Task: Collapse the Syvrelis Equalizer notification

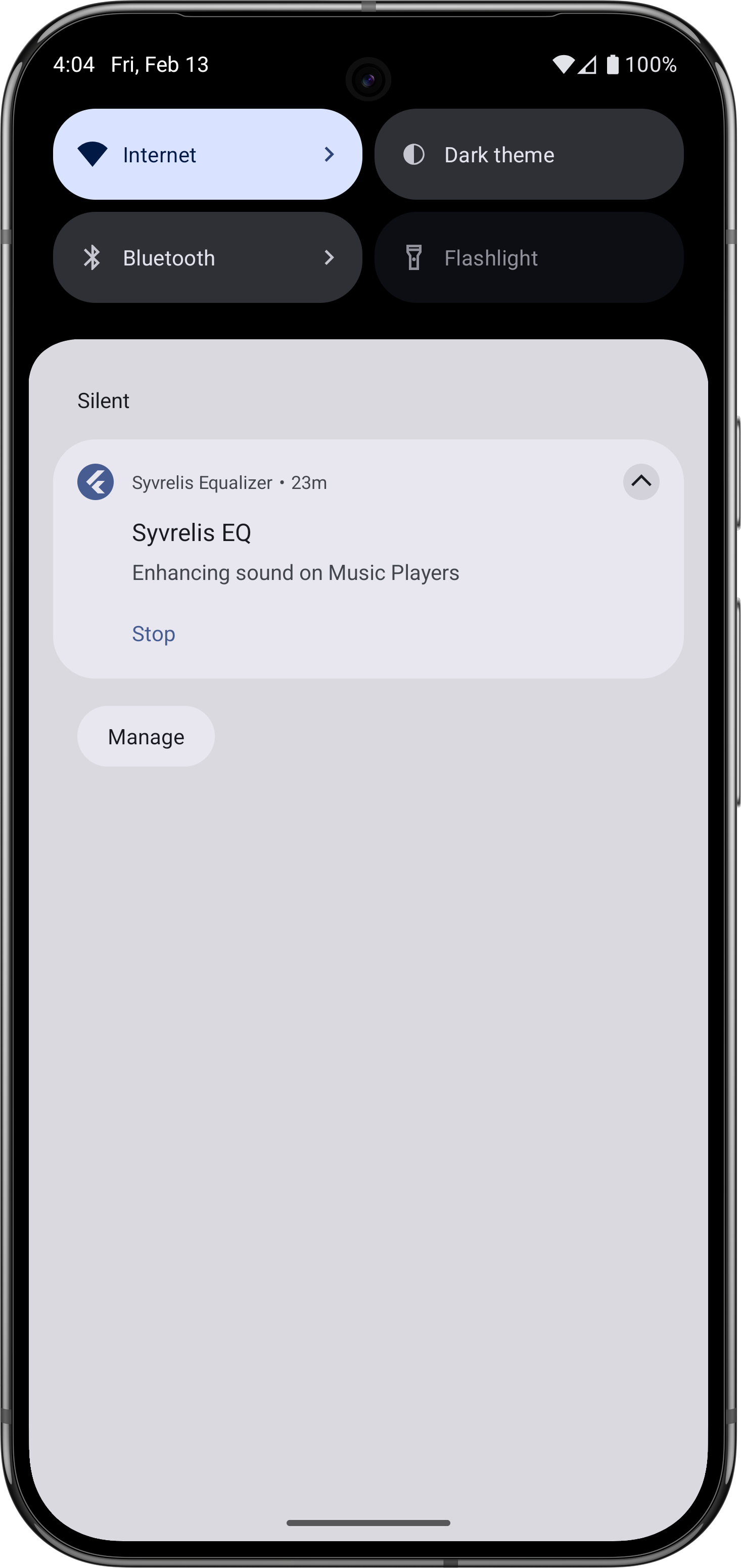Action: tap(640, 482)
